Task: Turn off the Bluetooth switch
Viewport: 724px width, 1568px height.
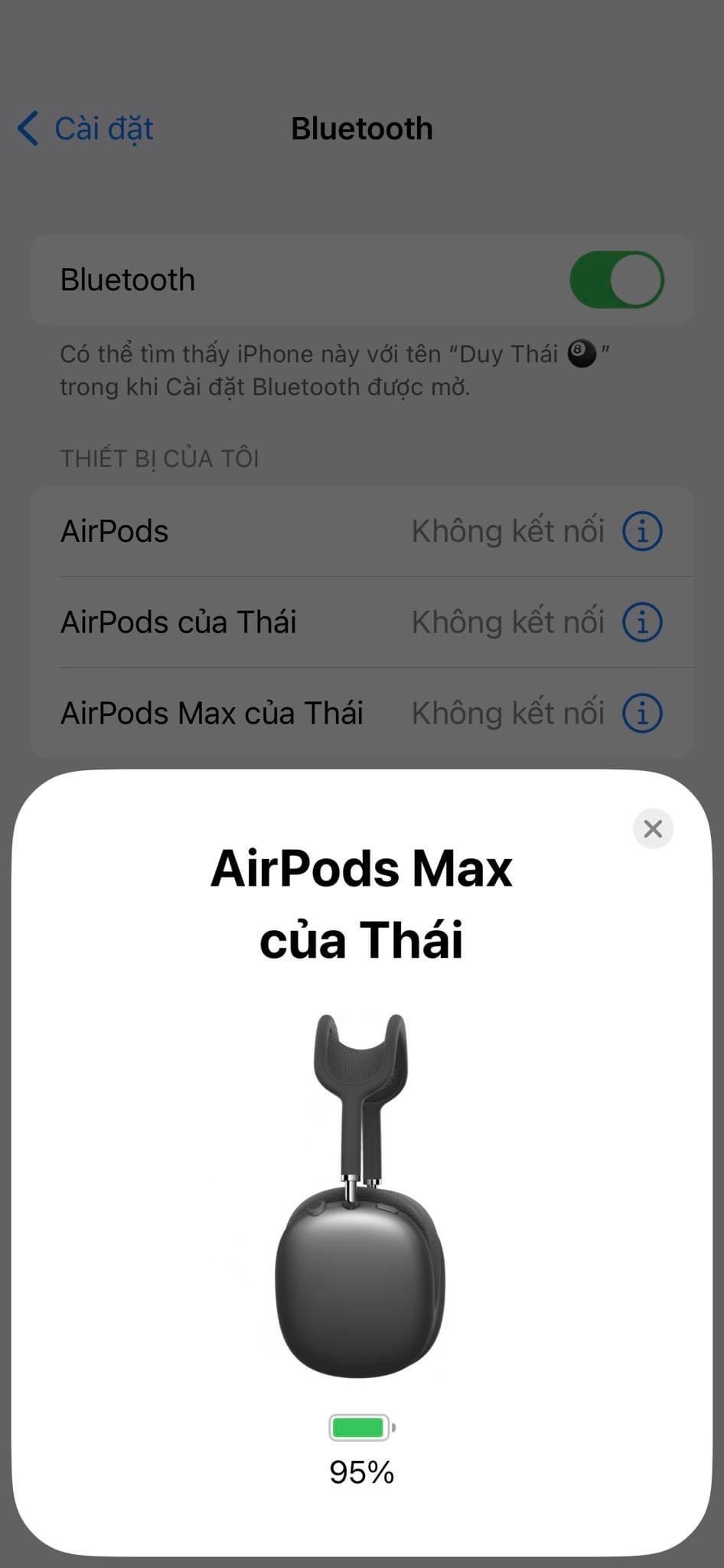Action: 616,279
